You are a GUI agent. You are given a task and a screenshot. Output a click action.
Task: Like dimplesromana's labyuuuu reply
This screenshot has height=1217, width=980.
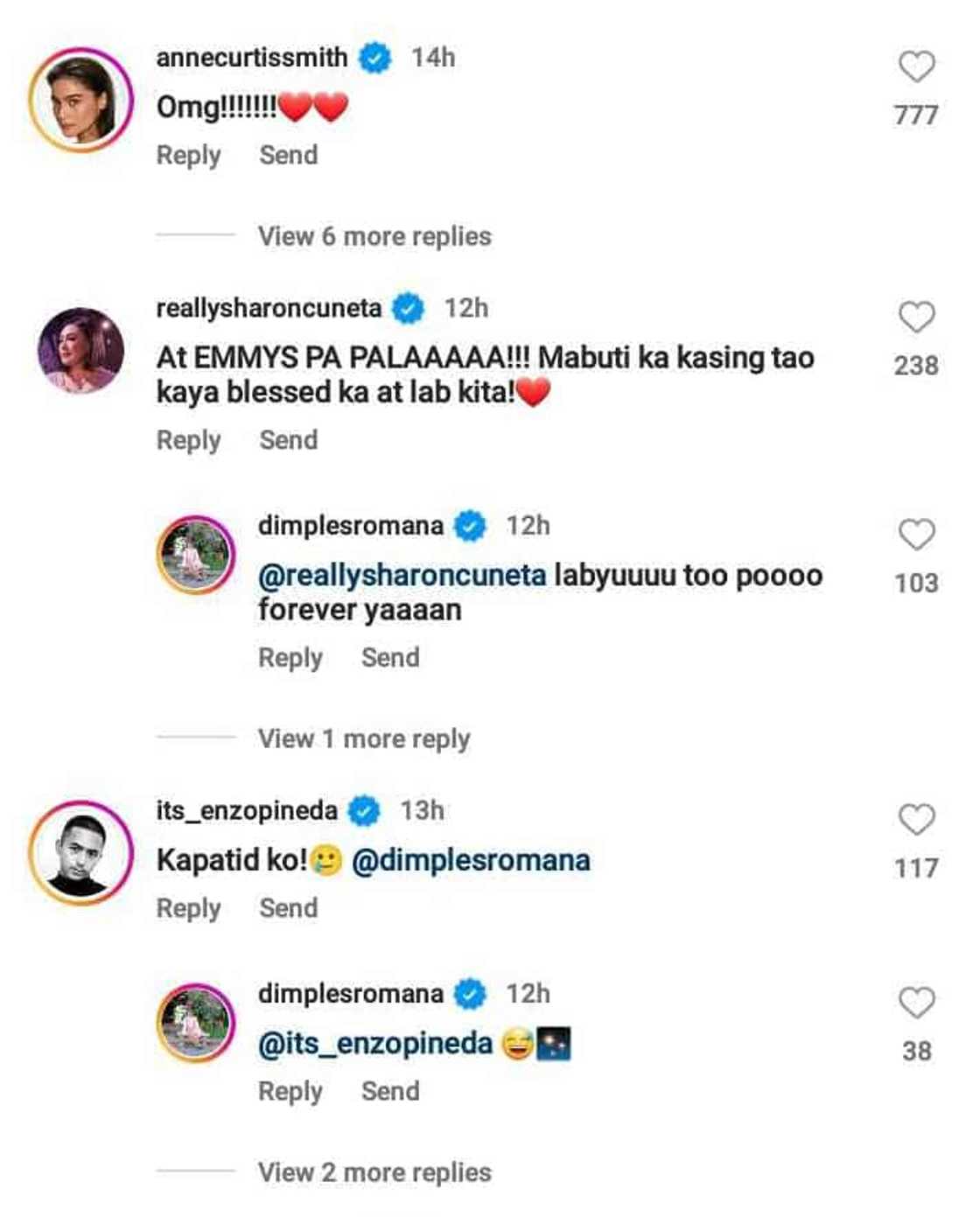coord(916,535)
